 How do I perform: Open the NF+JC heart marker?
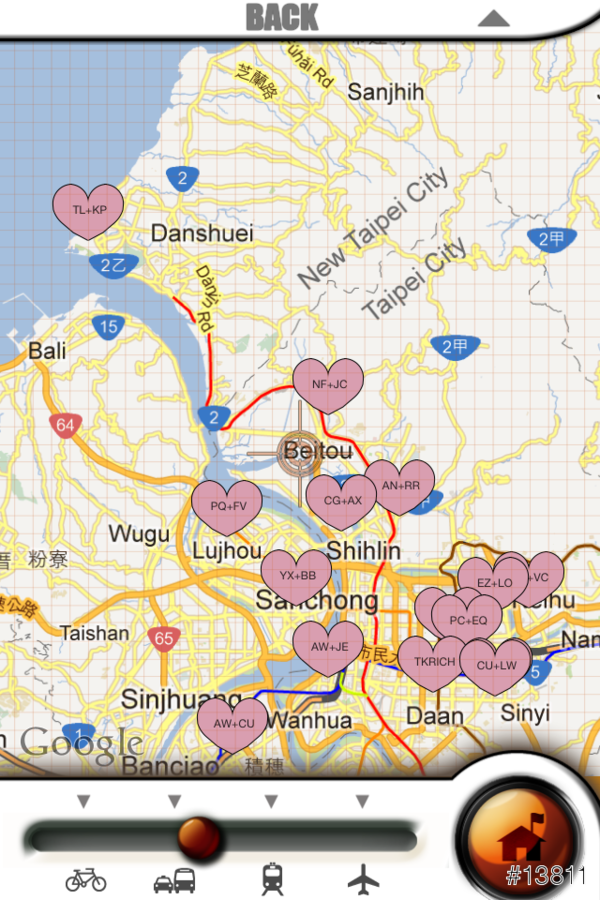point(328,384)
